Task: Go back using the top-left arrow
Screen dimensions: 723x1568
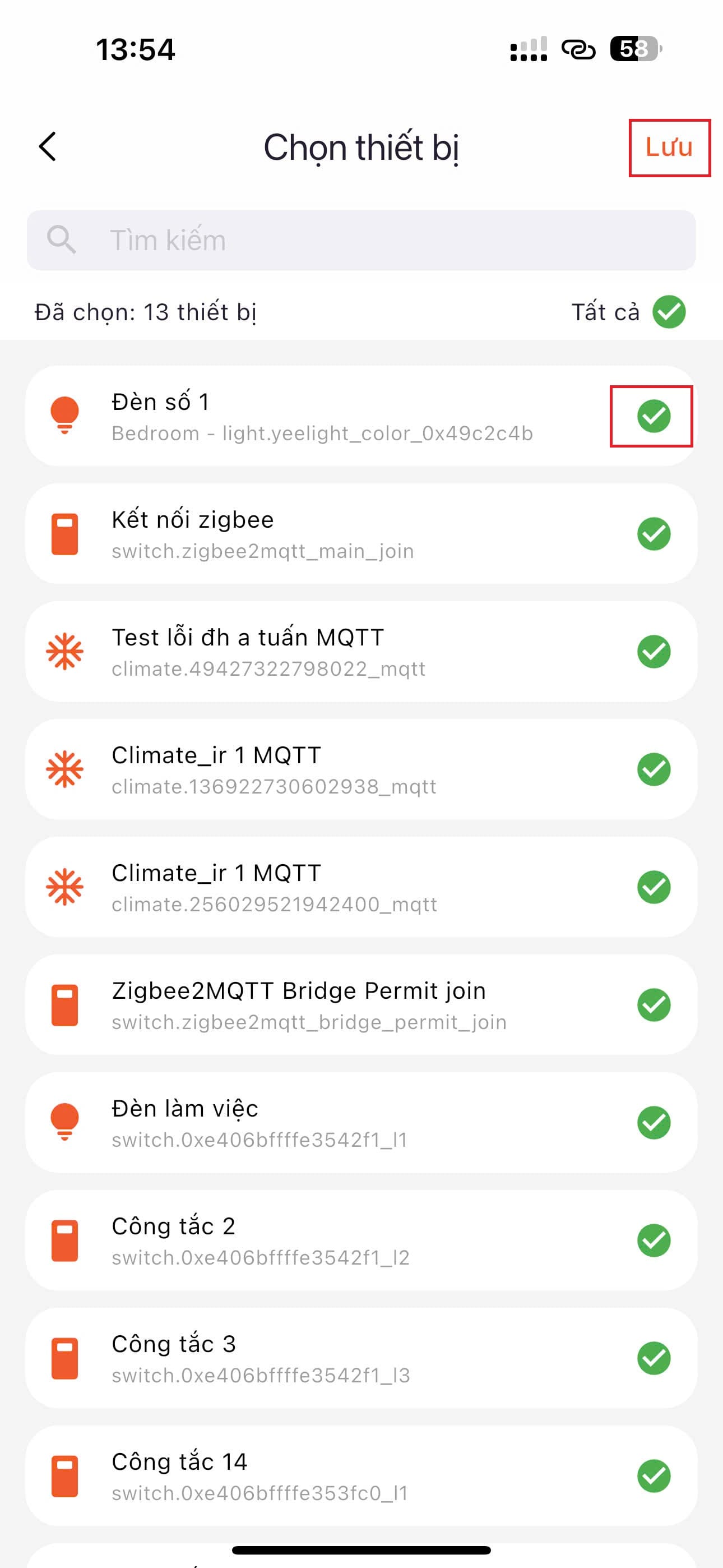Action: pos(48,147)
